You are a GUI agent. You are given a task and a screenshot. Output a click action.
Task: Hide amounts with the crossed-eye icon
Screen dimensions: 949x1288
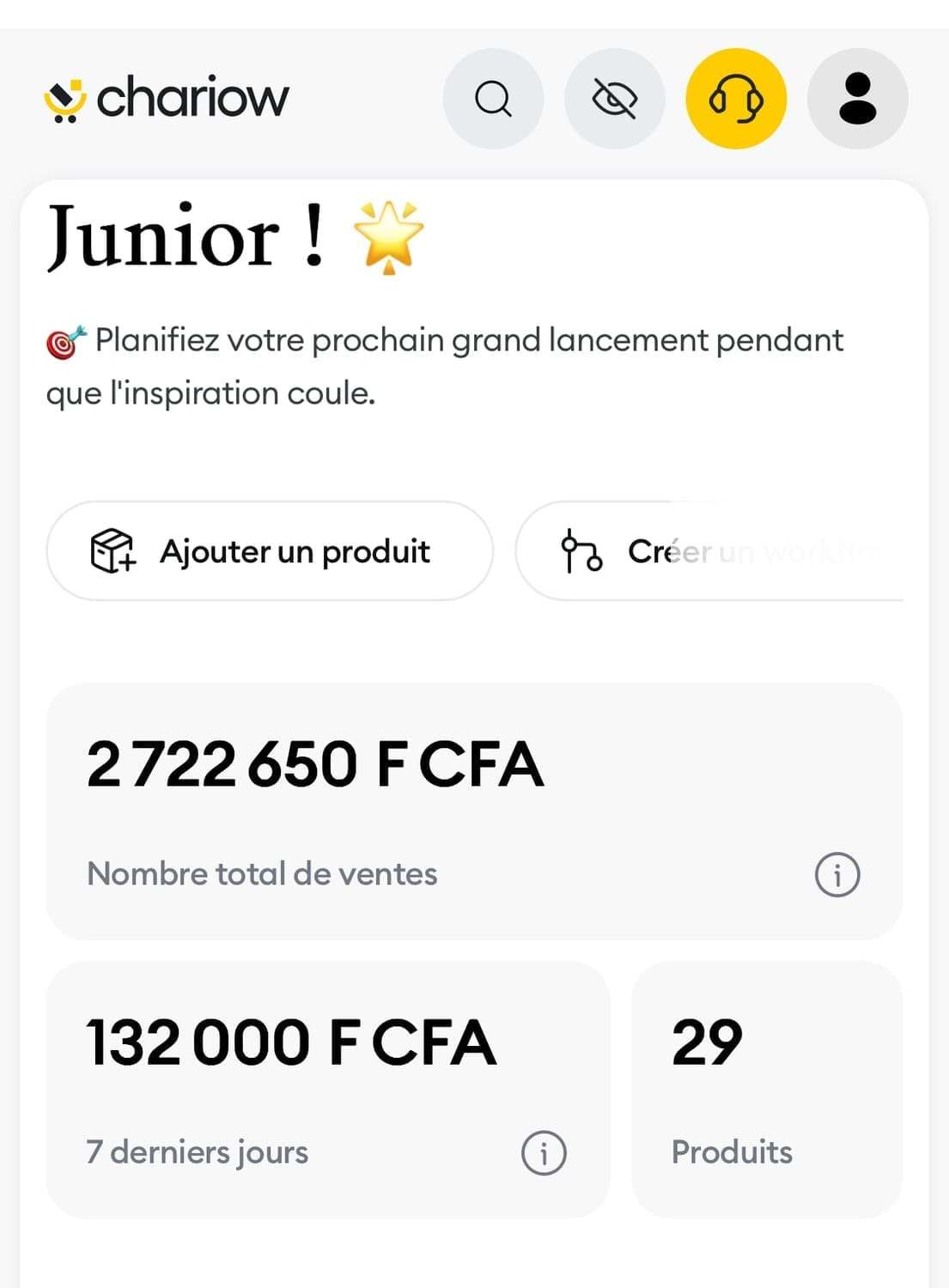[x=615, y=99]
